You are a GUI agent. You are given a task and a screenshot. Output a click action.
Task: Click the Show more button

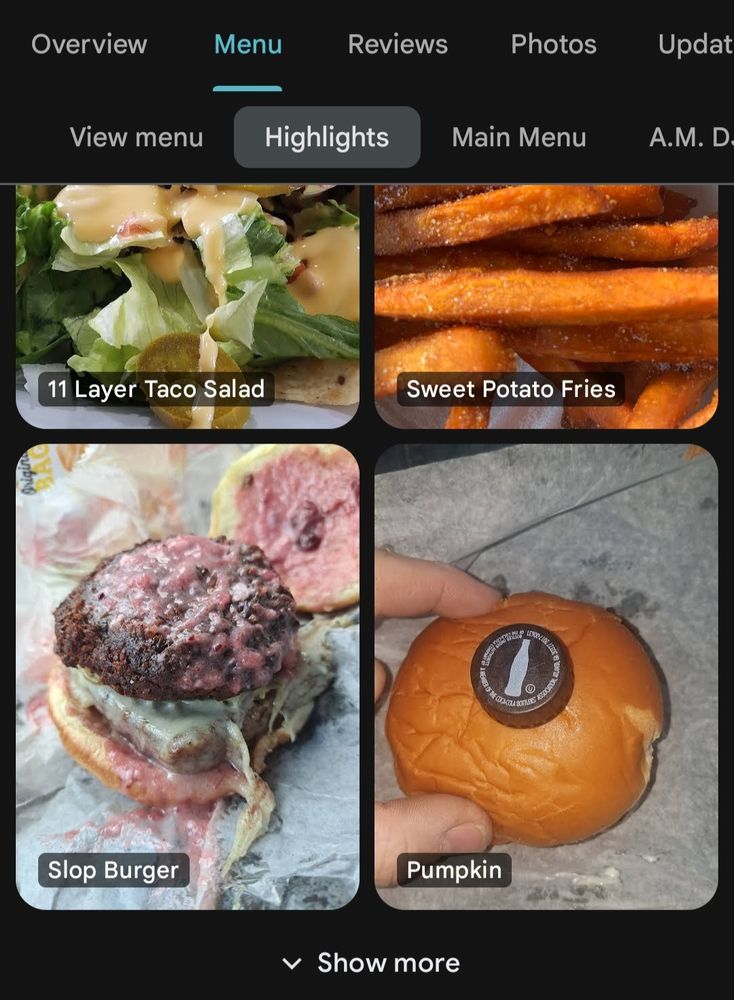click(390, 962)
